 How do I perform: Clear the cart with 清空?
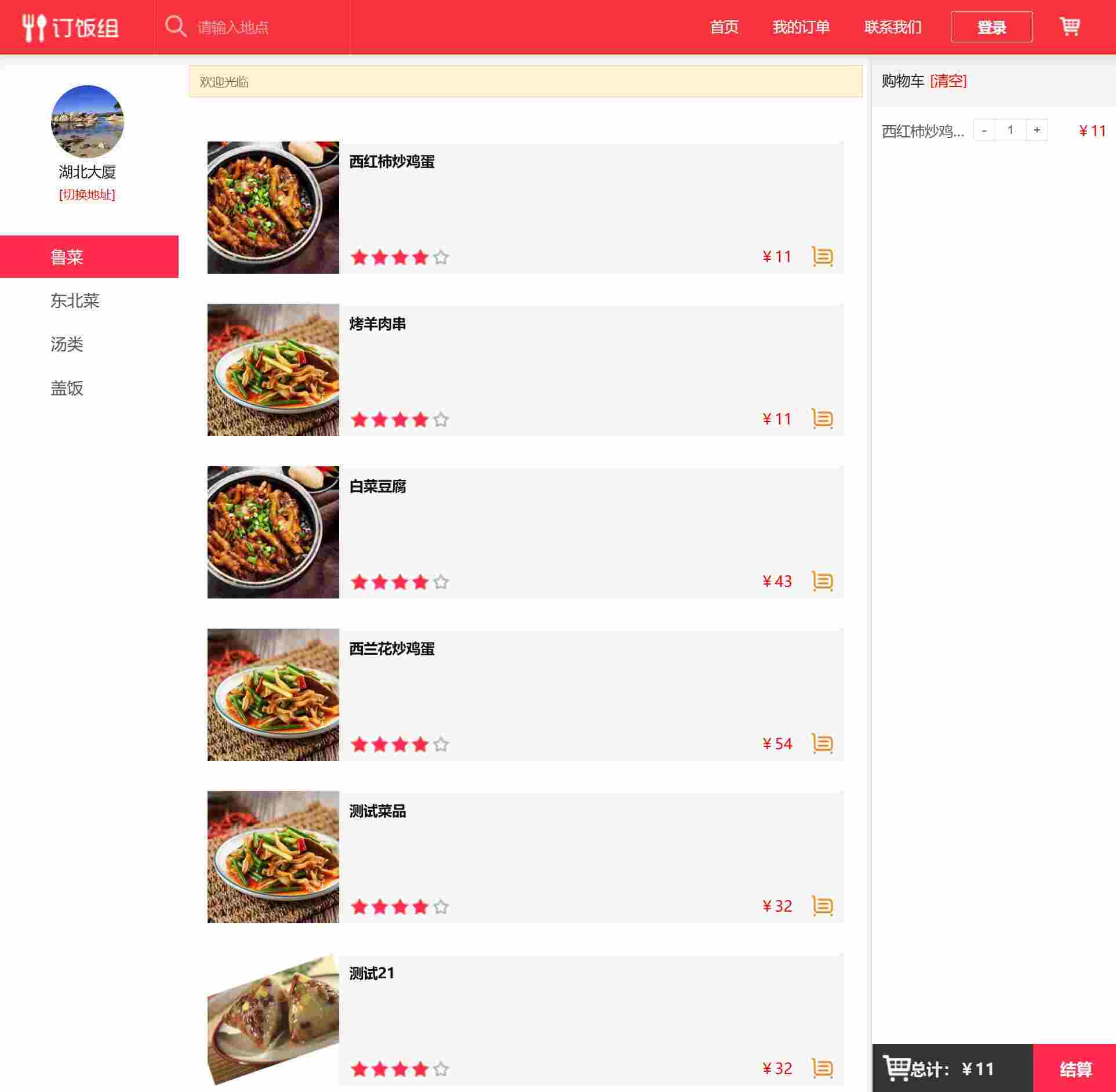(x=948, y=81)
